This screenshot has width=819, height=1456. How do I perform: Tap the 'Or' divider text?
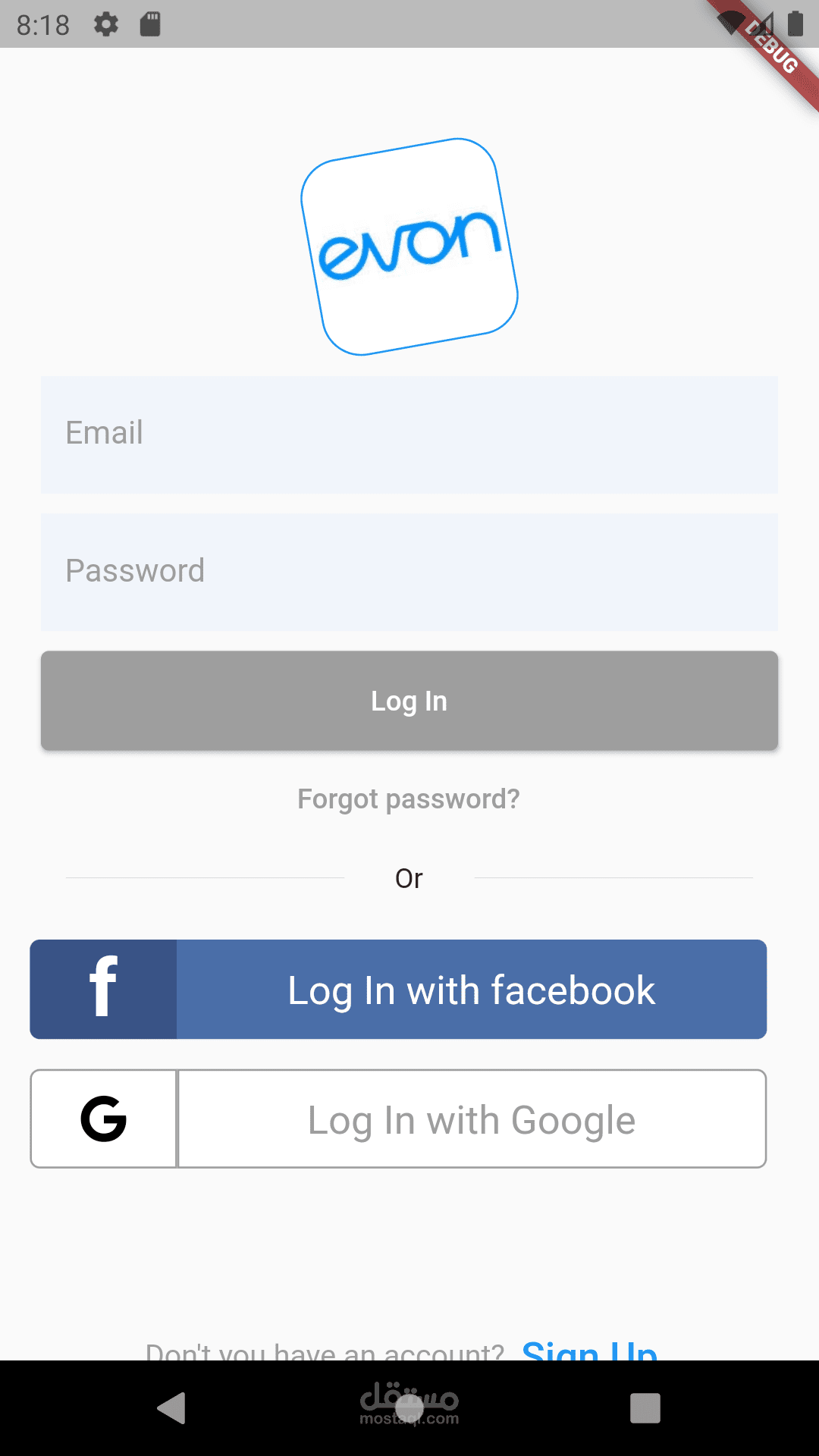pos(409,877)
